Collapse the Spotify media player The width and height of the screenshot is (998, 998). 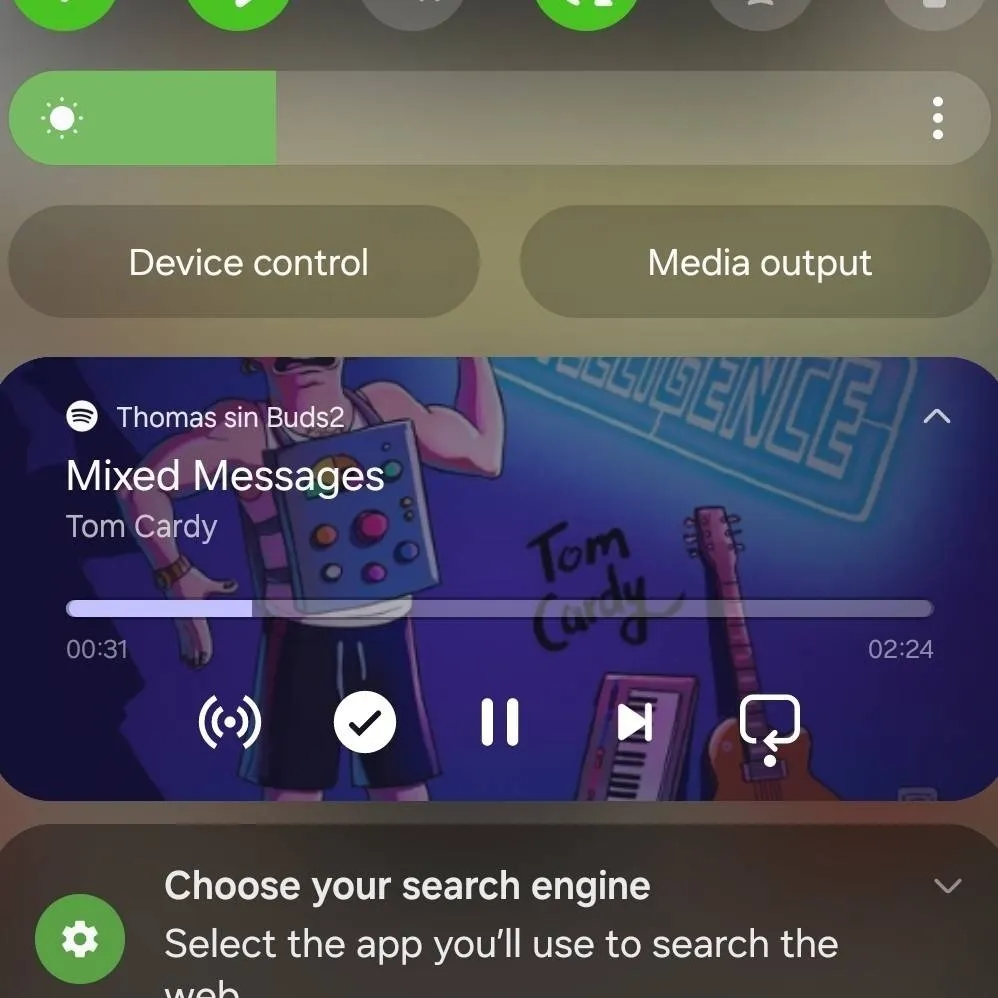pyautogui.click(x=936, y=416)
